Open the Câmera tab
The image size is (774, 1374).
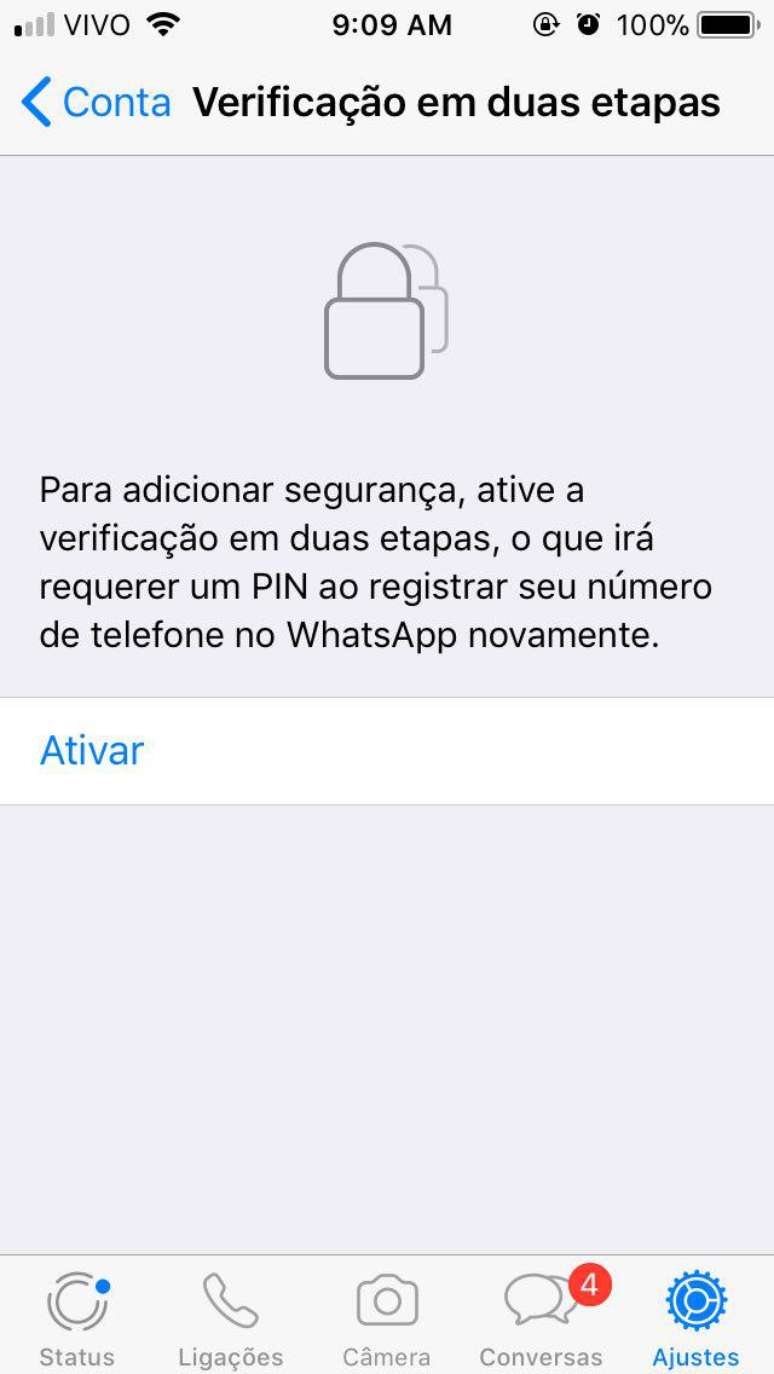387,1318
